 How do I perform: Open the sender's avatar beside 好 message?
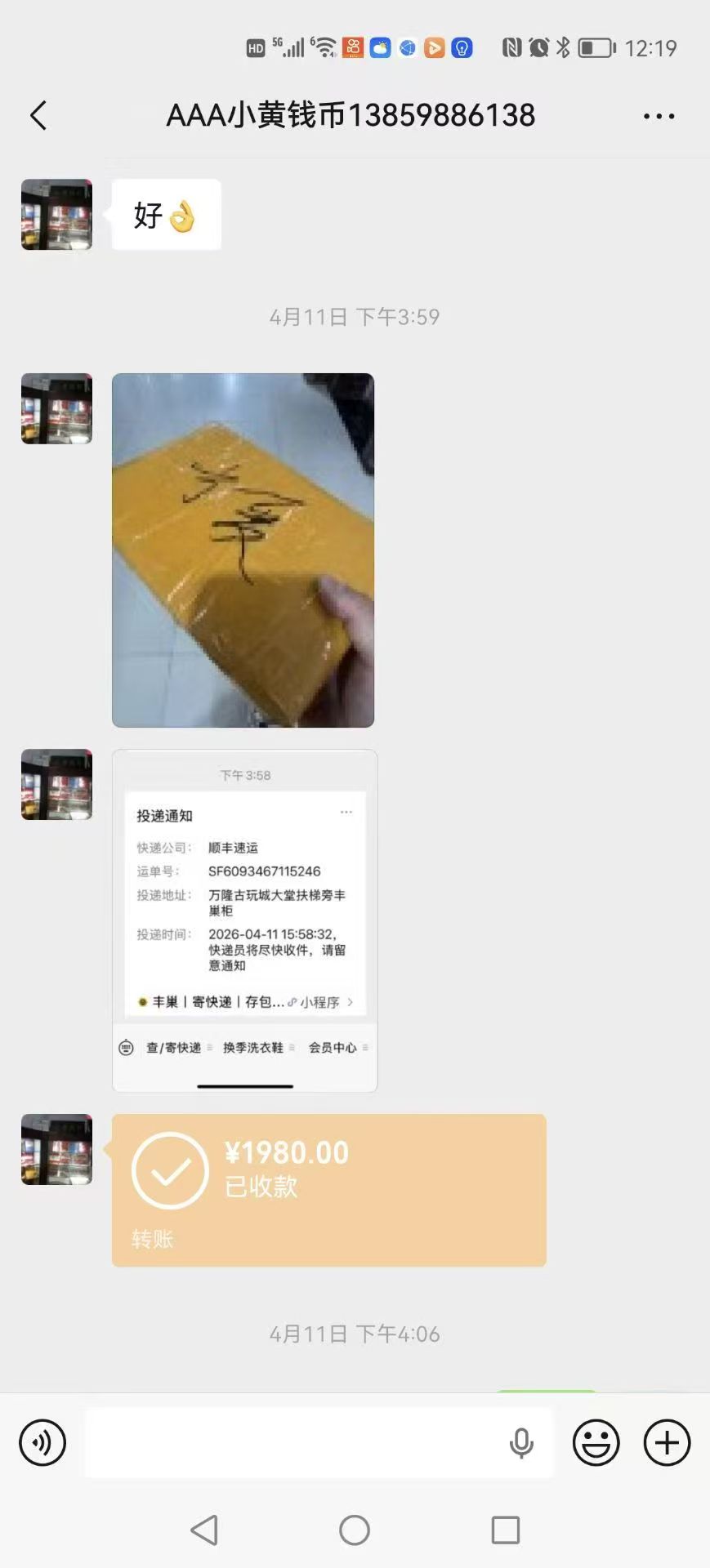pyautogui.click(x=56, y=215)
